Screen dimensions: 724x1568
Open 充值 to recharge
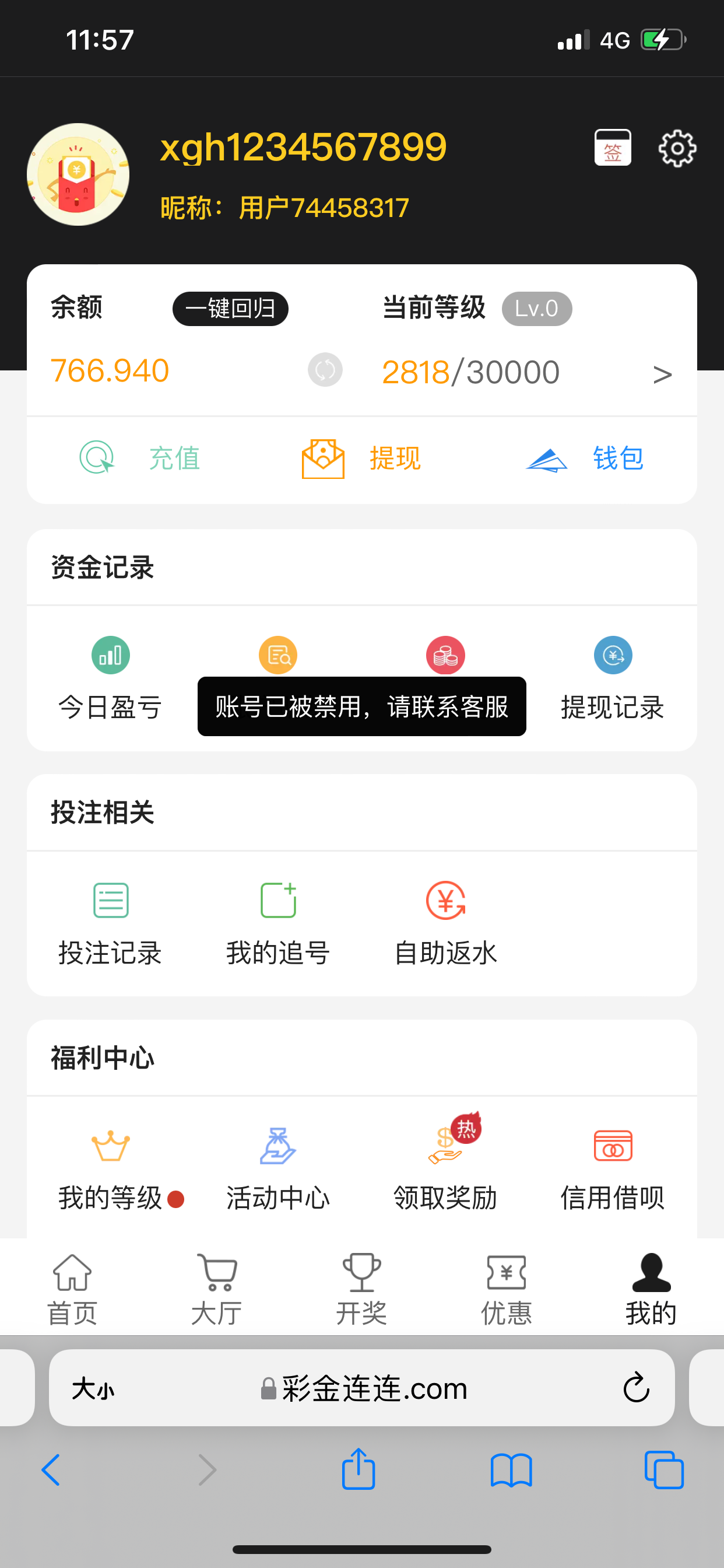(141, 459)
